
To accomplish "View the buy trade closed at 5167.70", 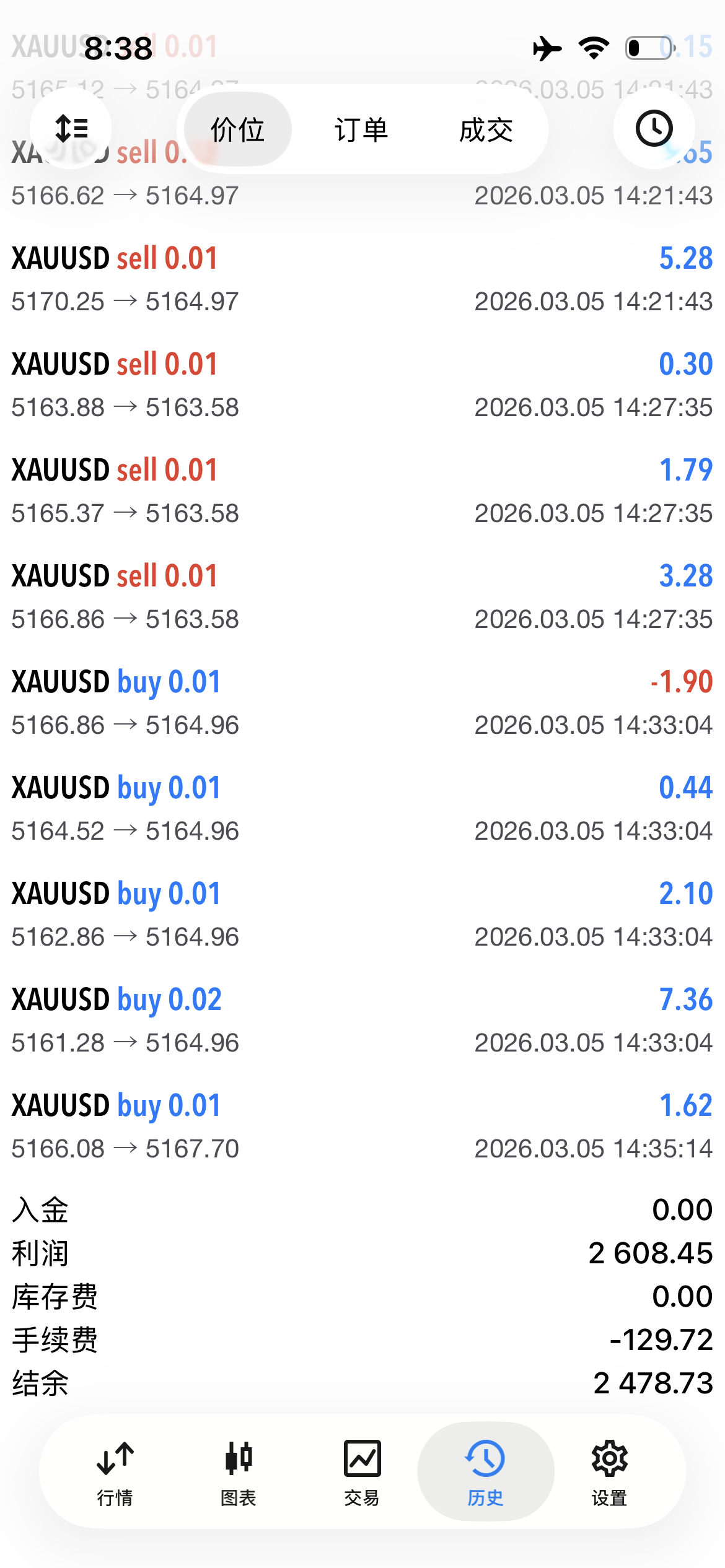I will pos(362,1126).
